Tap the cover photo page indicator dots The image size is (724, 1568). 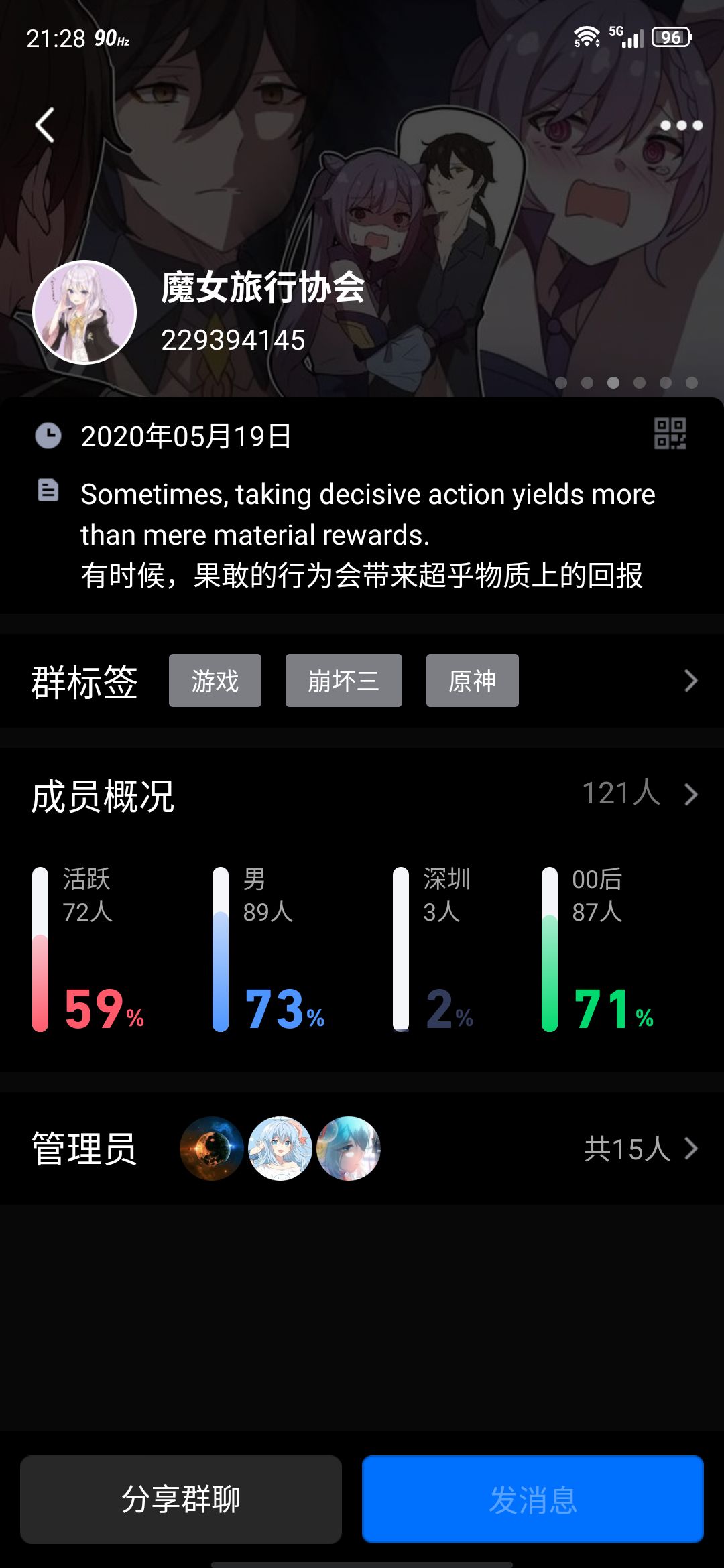point(627,383)
